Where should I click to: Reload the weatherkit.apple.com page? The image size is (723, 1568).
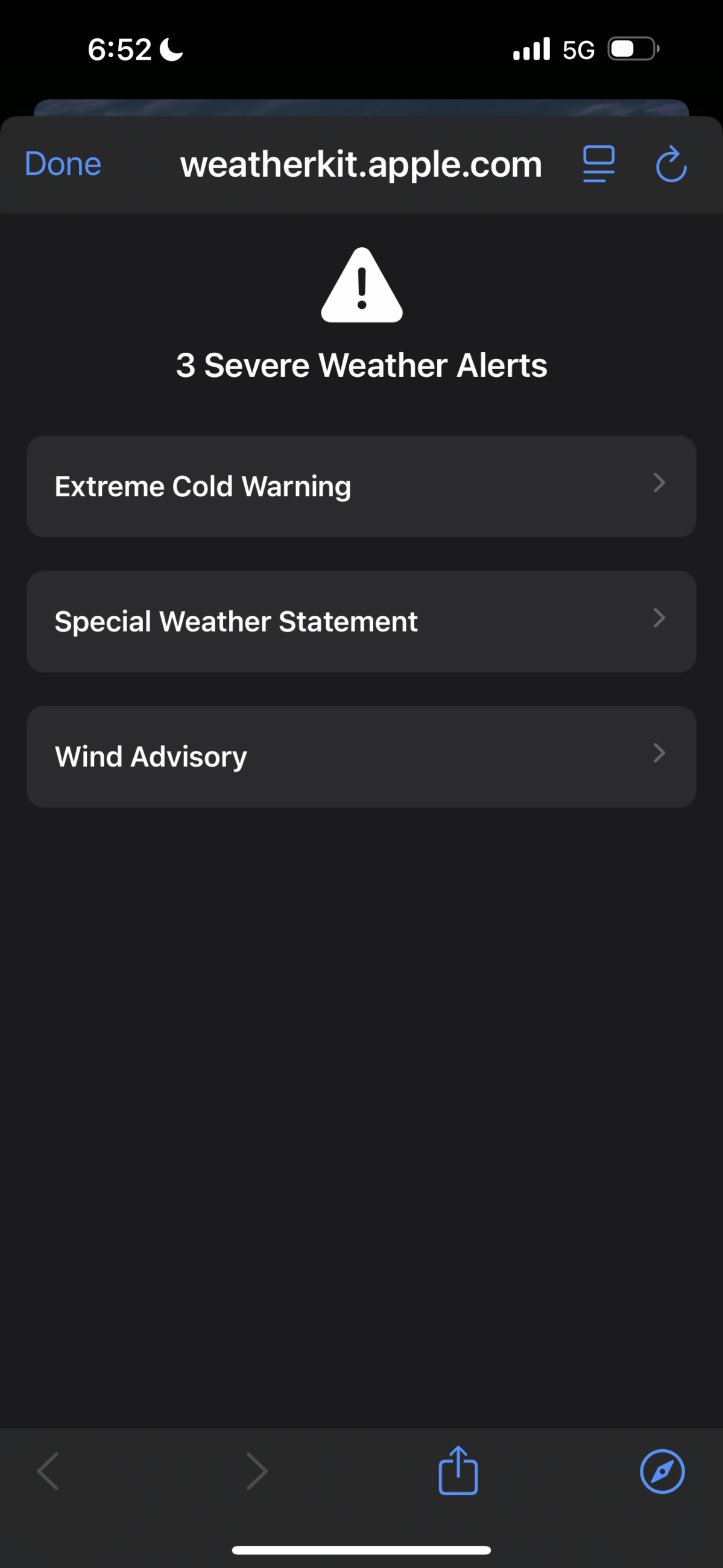(671, 165)
